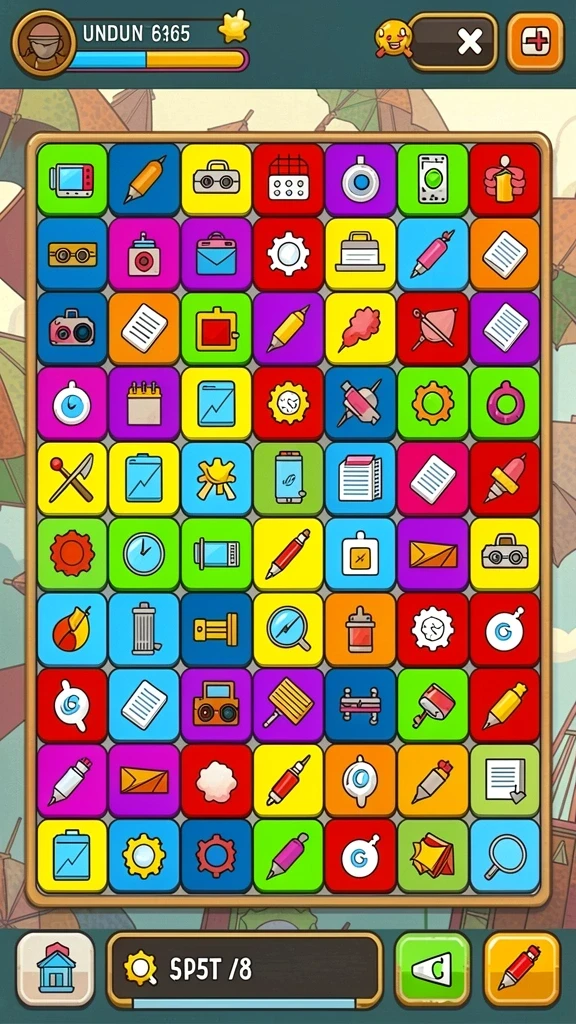Select the blue tile with the photo camera

click(72, 328)
